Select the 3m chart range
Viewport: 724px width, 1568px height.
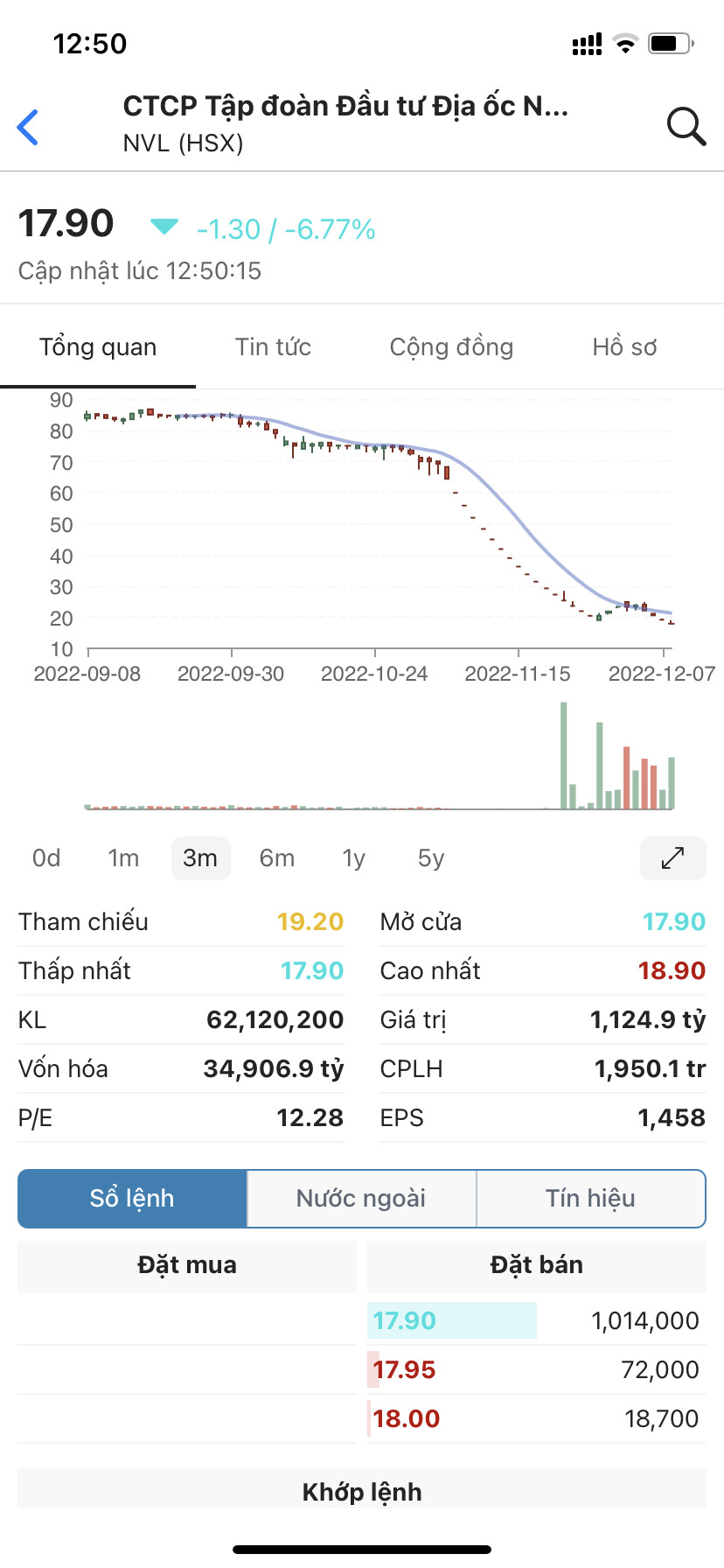point(200,858)
